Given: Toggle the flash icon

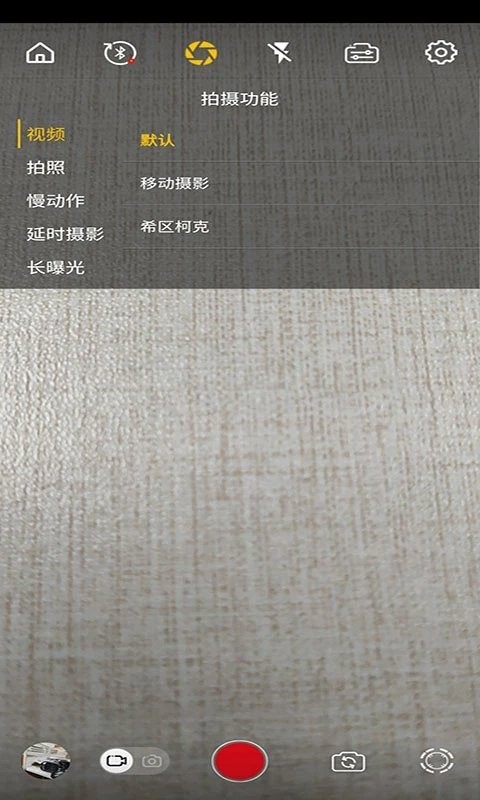Looking at the screenshot, I should coord(280,53).
